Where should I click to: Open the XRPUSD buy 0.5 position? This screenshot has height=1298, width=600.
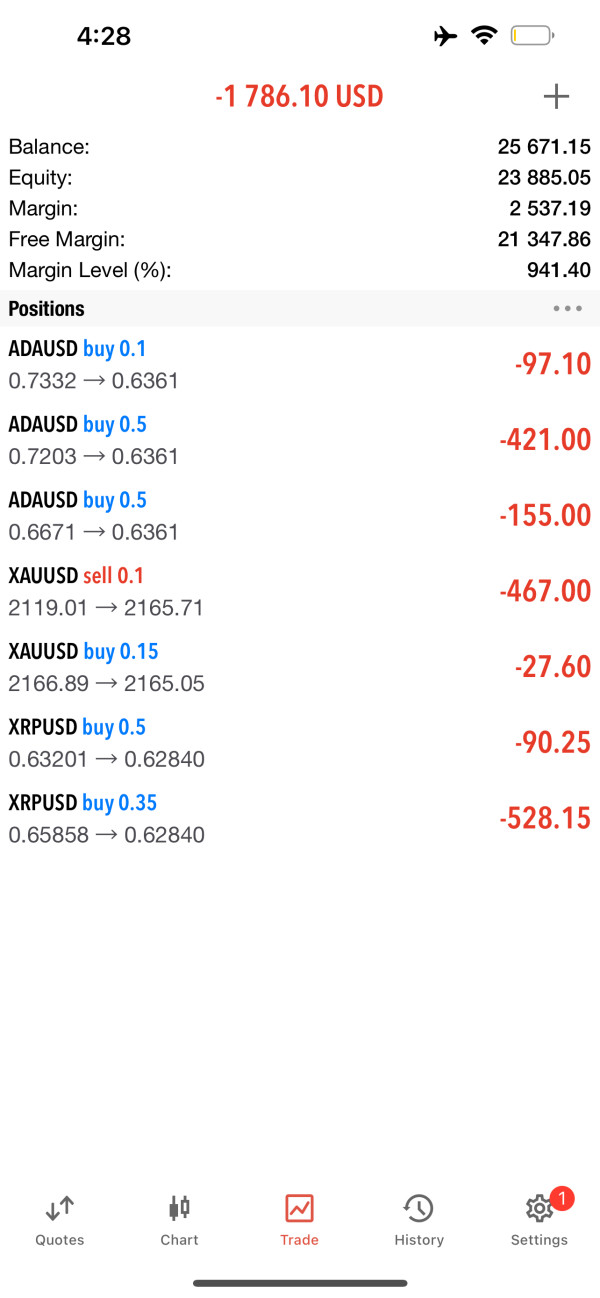[x=300, y=743]
